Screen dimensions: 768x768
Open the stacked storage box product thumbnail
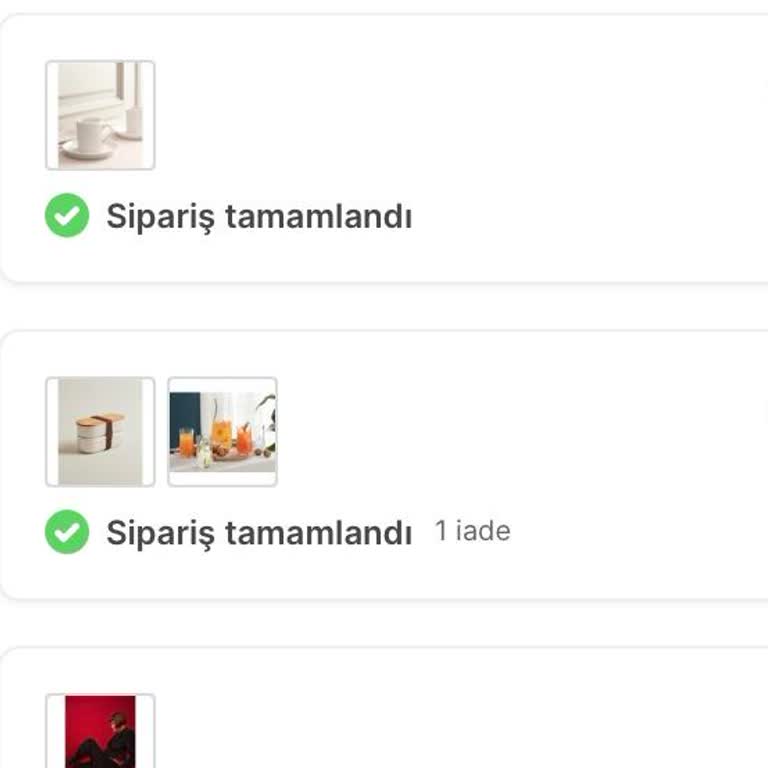(100, 432)
